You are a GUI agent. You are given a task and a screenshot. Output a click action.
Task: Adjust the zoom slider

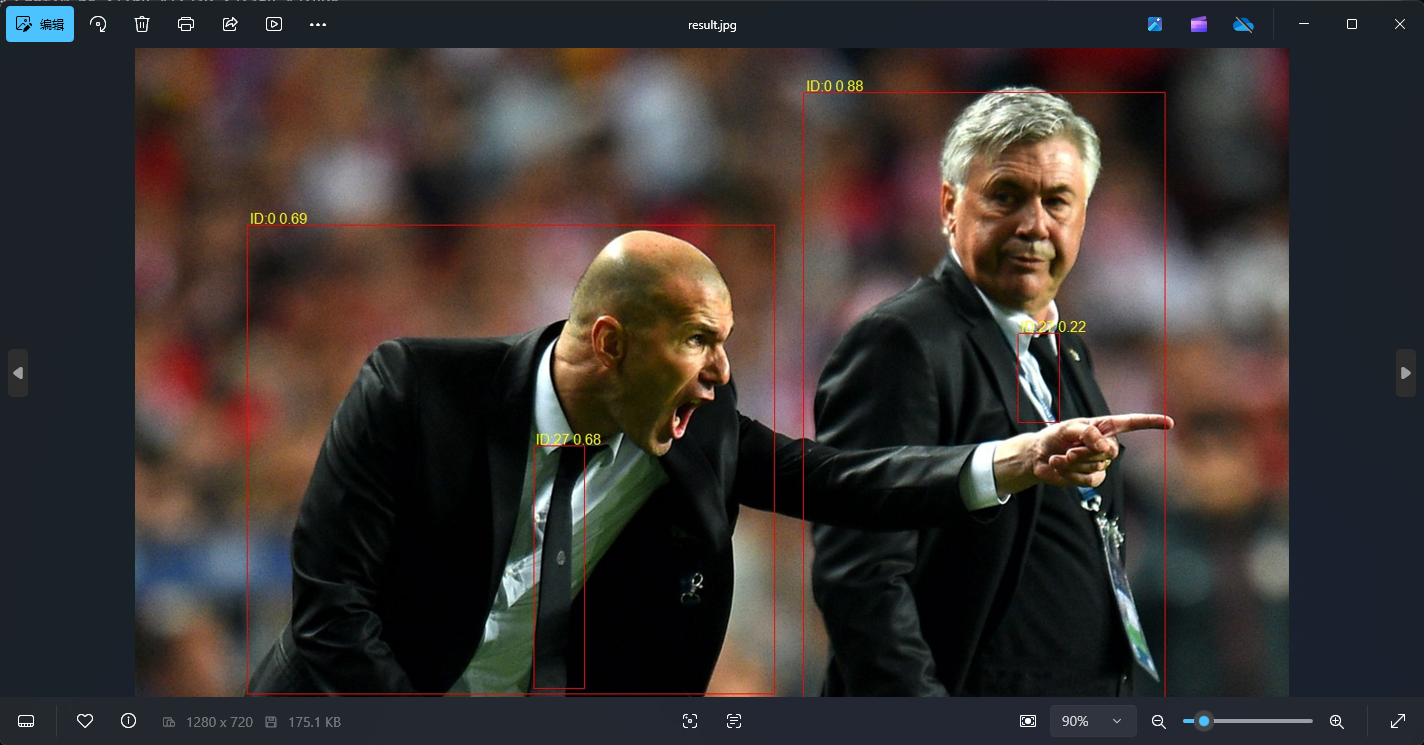coord(1204,721)
